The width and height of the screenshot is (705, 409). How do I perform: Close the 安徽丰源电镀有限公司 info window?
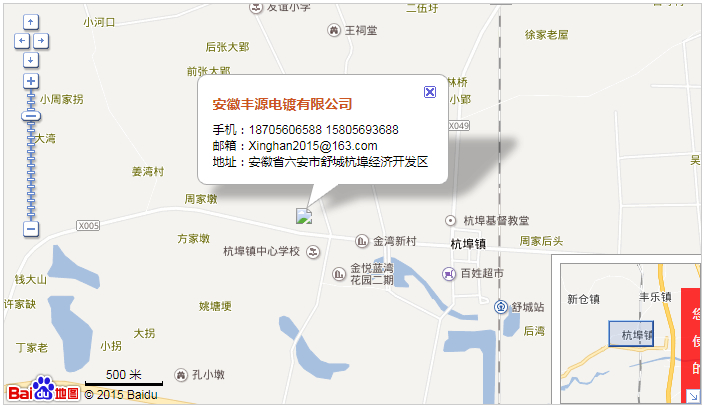(430, 91)
